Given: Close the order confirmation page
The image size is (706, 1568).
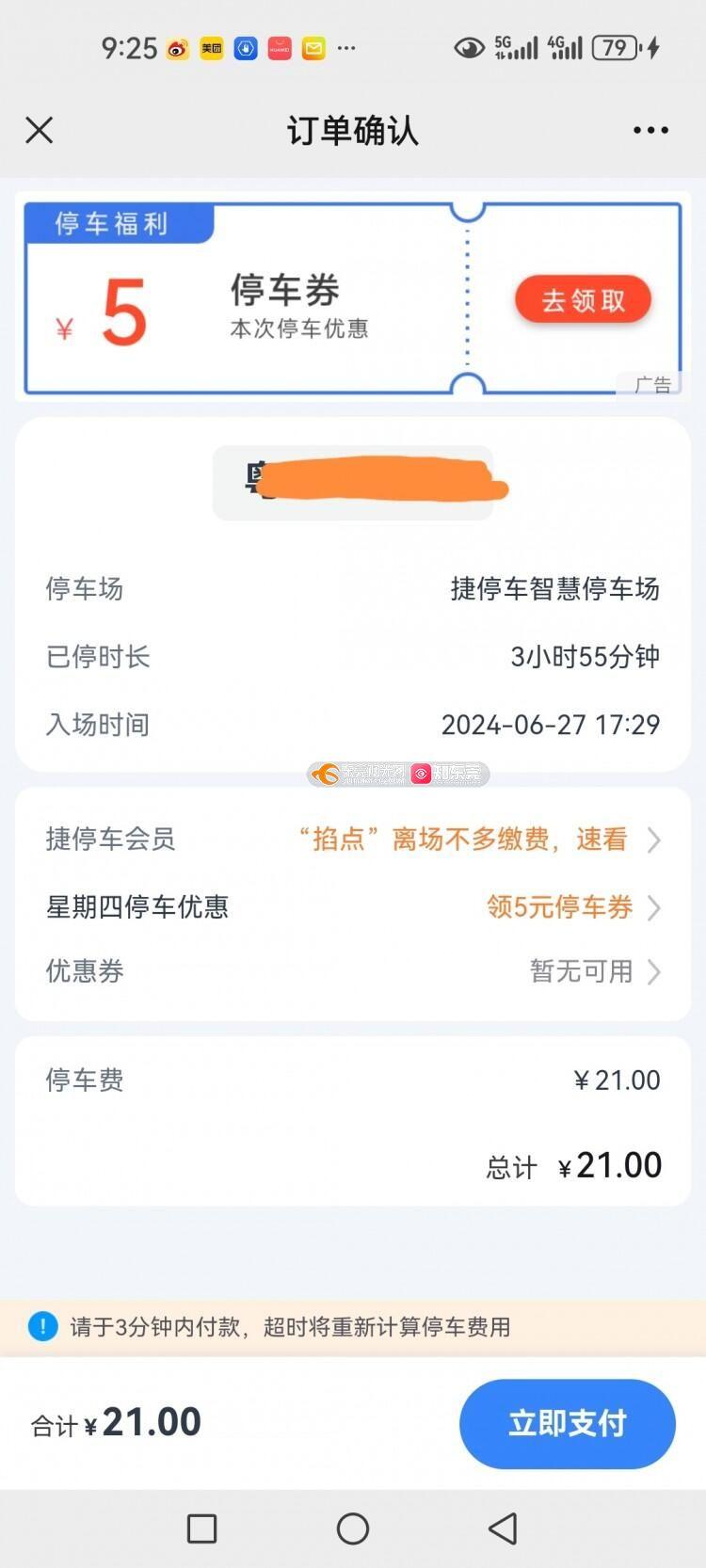Looking at the screenshot, I should [40, 130].
